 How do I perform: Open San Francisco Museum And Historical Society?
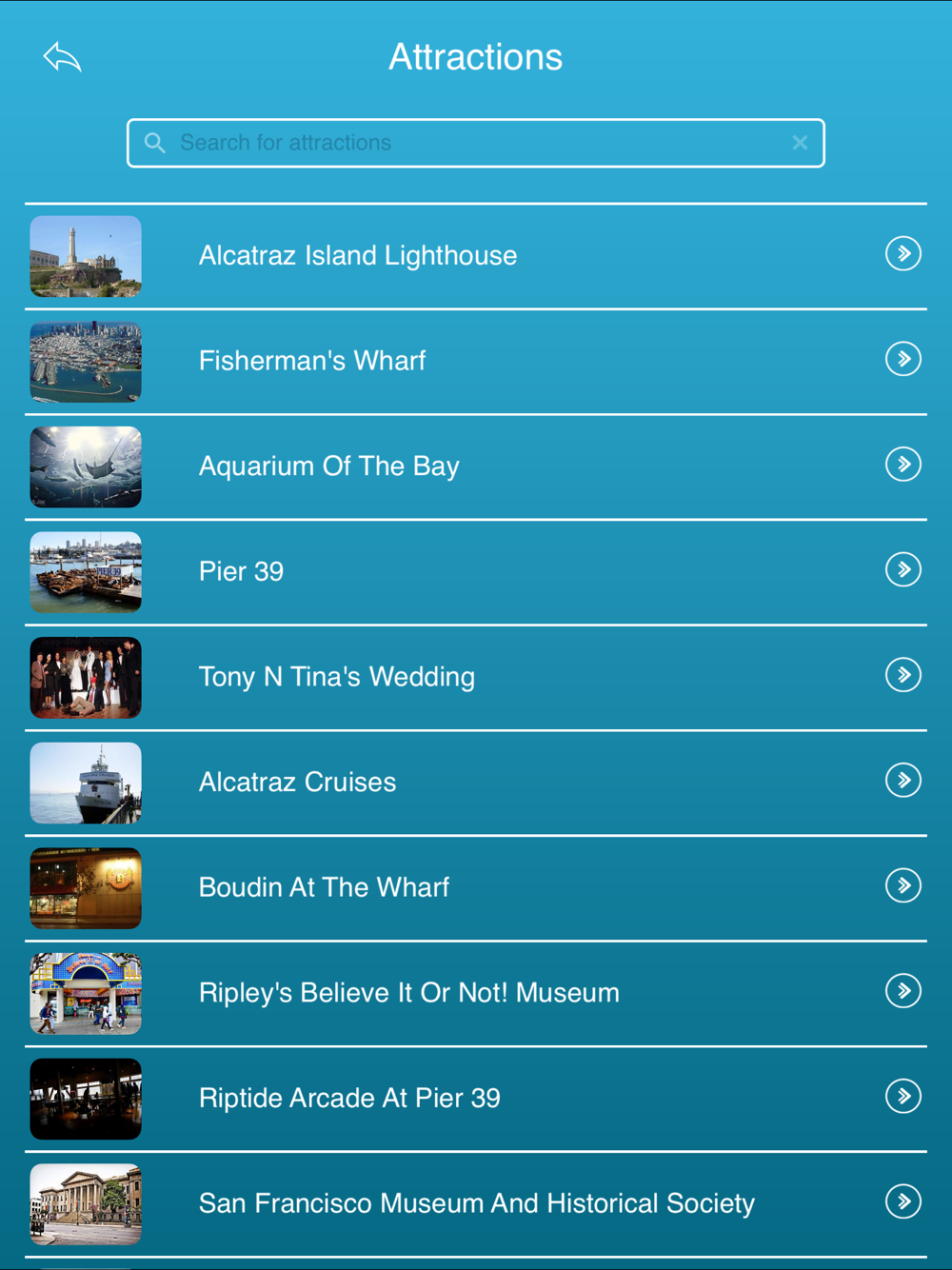pyautogui.click(x=476, y=1203)
